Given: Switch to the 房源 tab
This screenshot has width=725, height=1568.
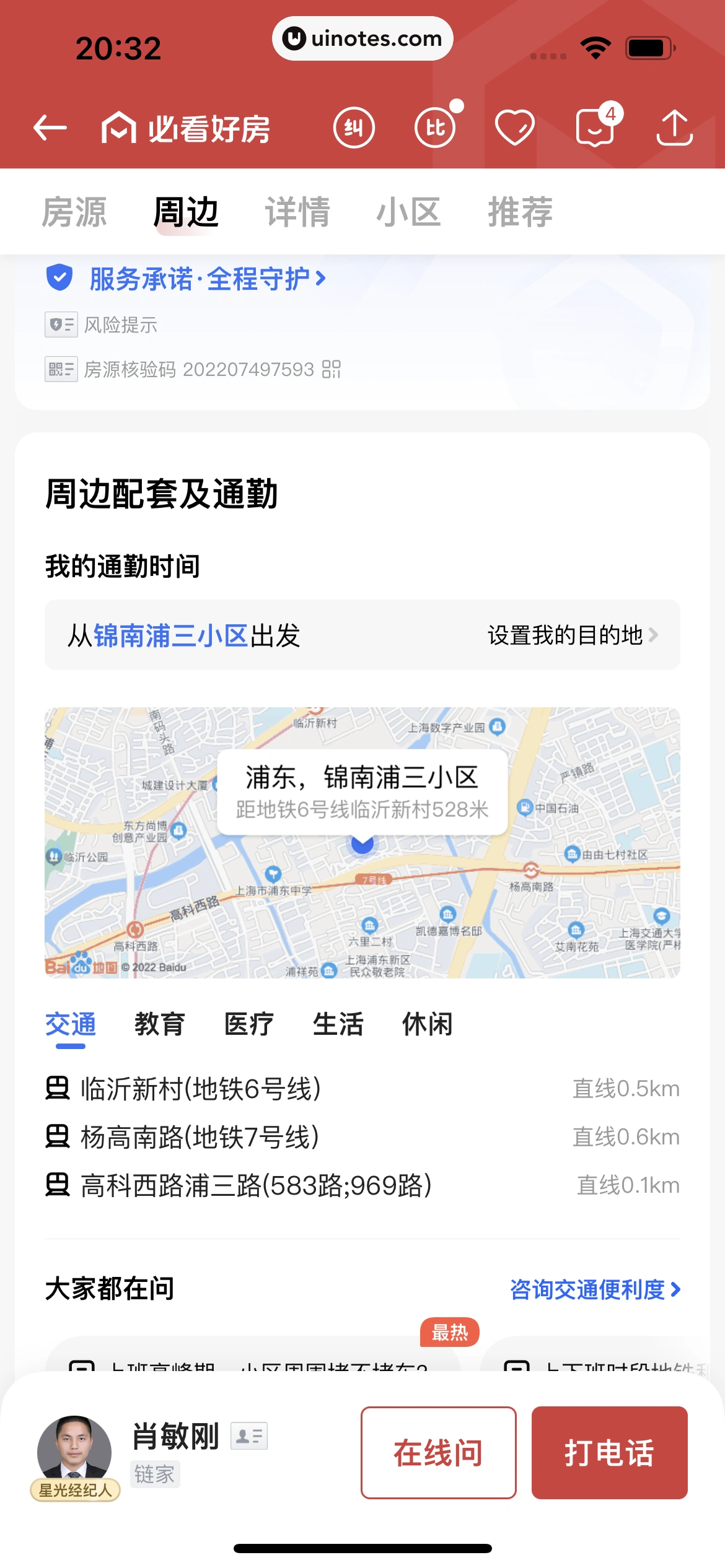Looking at the screenshot, I should 74,212.
